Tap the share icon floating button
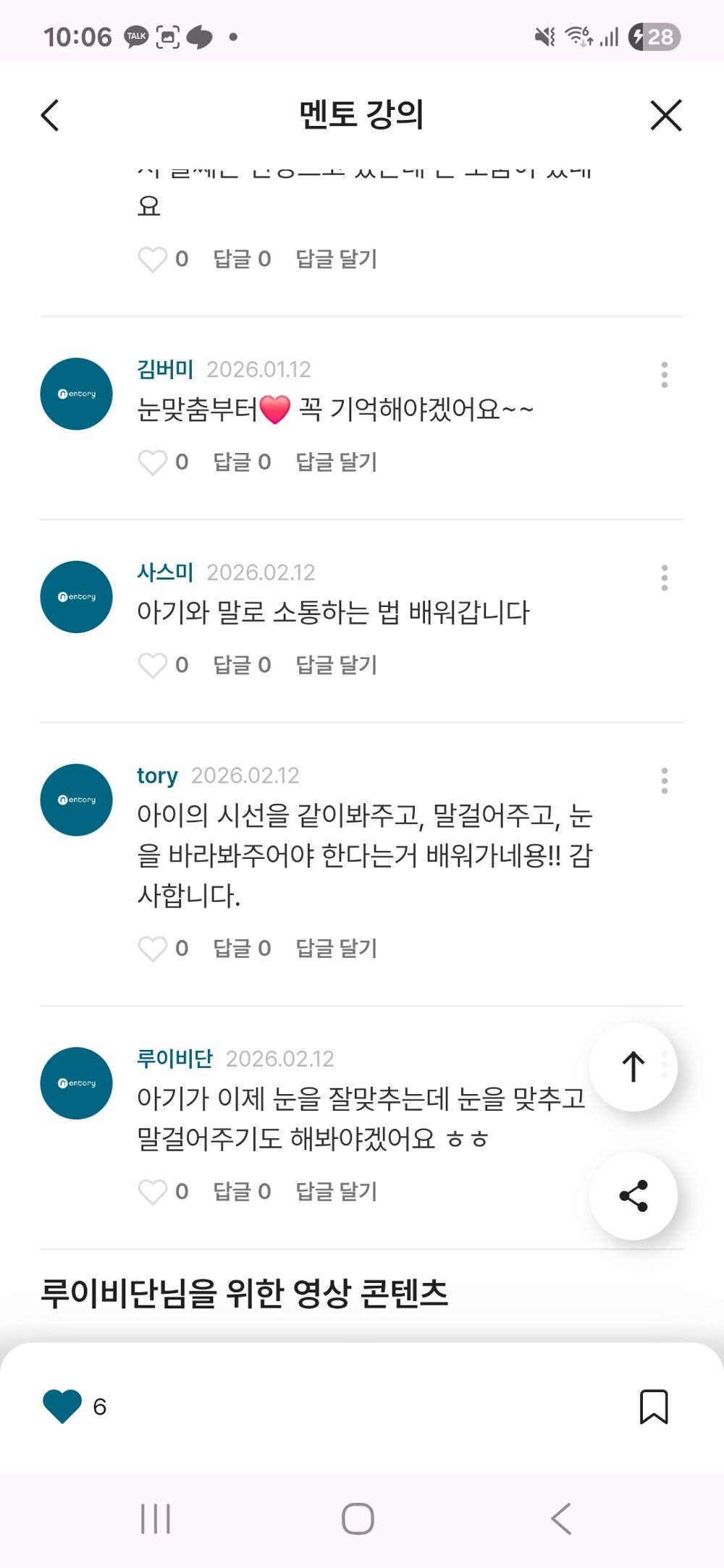Image resolution: width=724 pixels, height=1568 pixels. 633,1196
